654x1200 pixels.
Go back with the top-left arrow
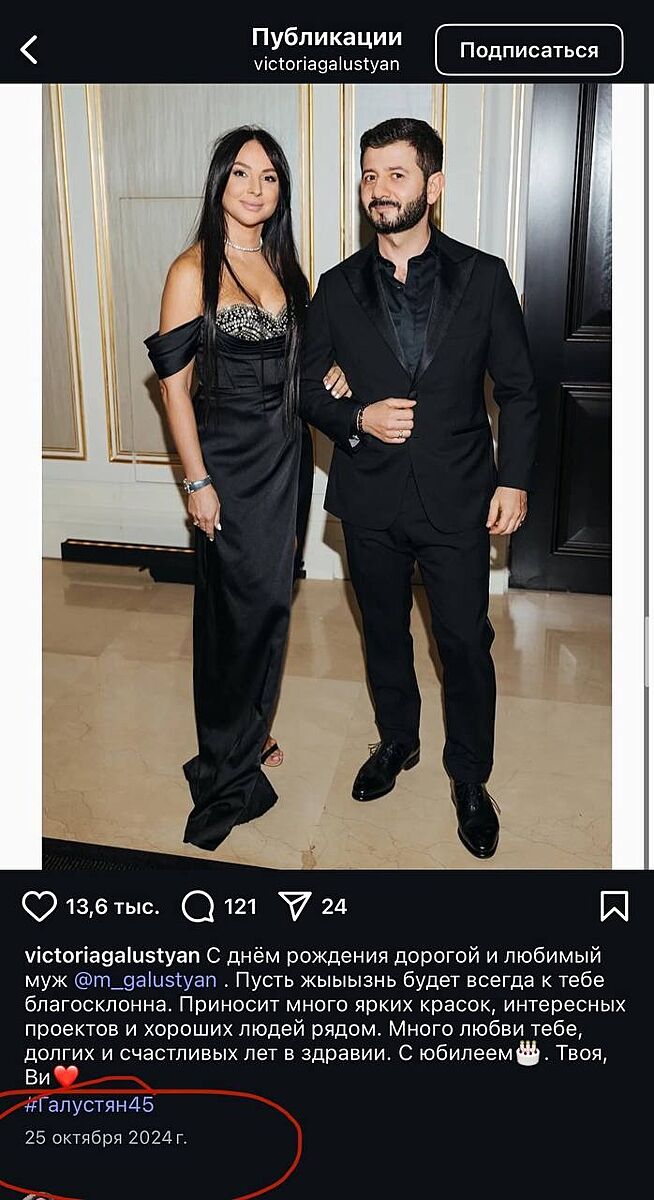coord(29,50)
